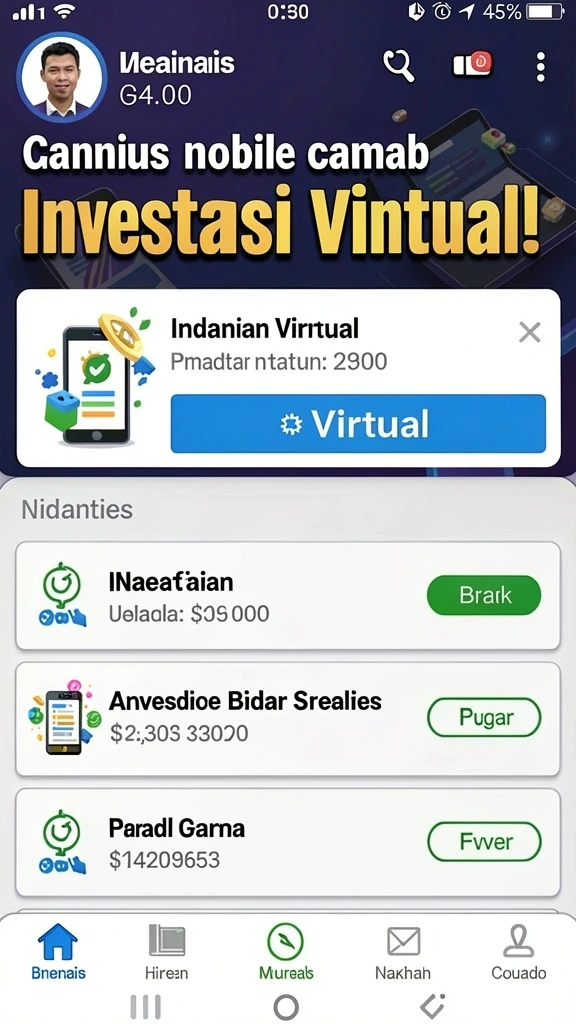Switch to the Hireen tab

point(167,952)
